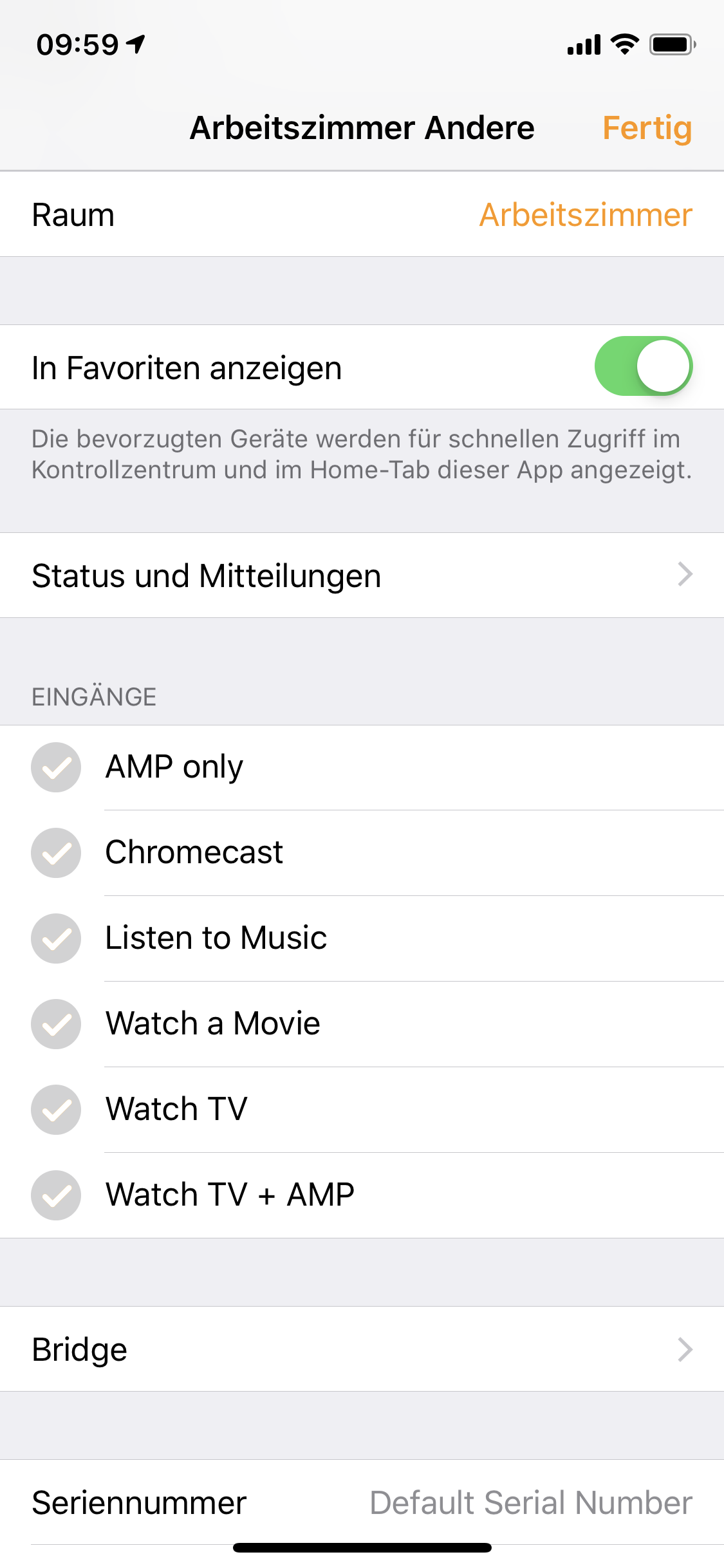Deselect Listen to Music input

(56, 938)
